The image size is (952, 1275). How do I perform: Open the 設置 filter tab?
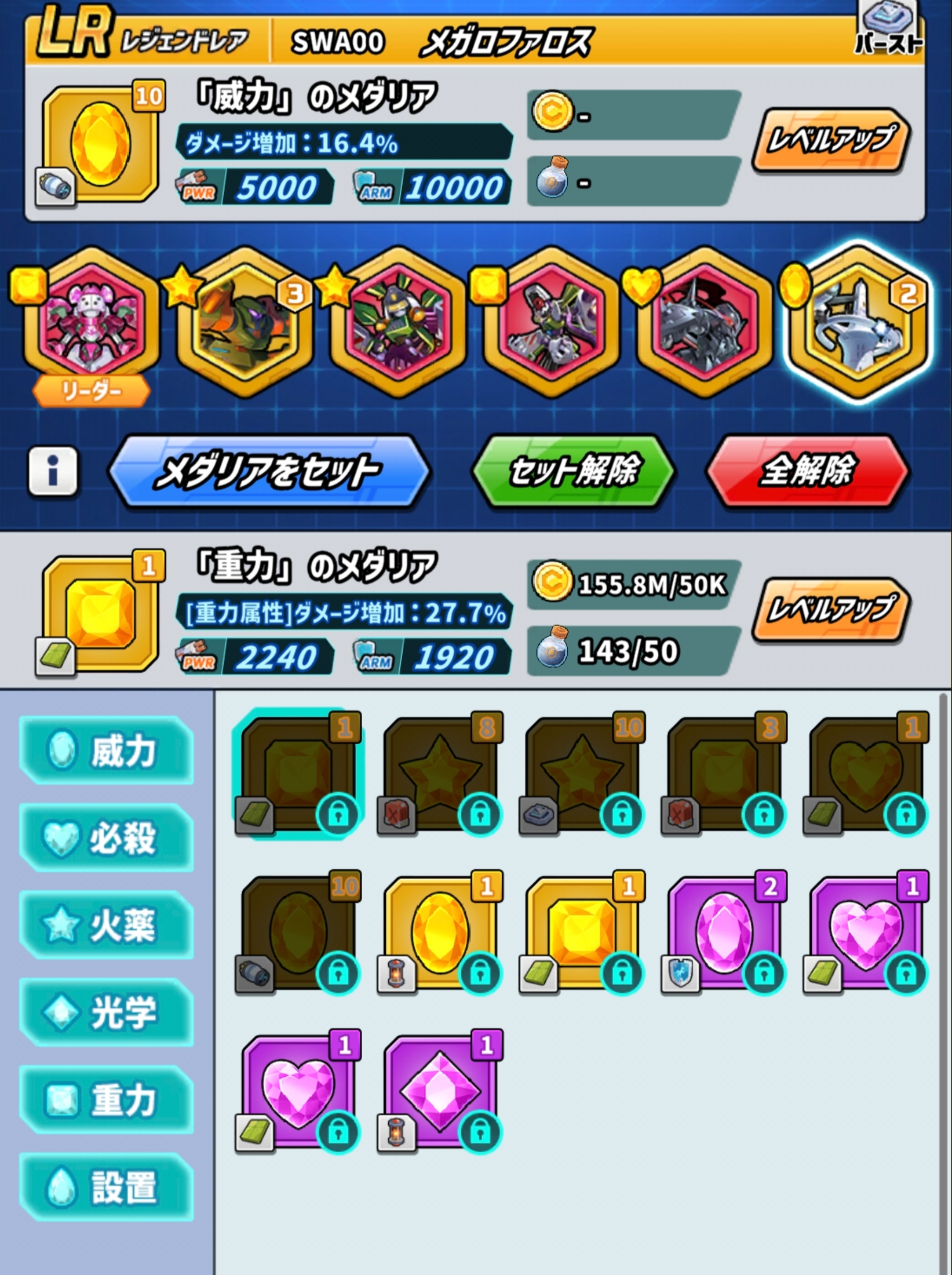click(x=107, y=1187)
